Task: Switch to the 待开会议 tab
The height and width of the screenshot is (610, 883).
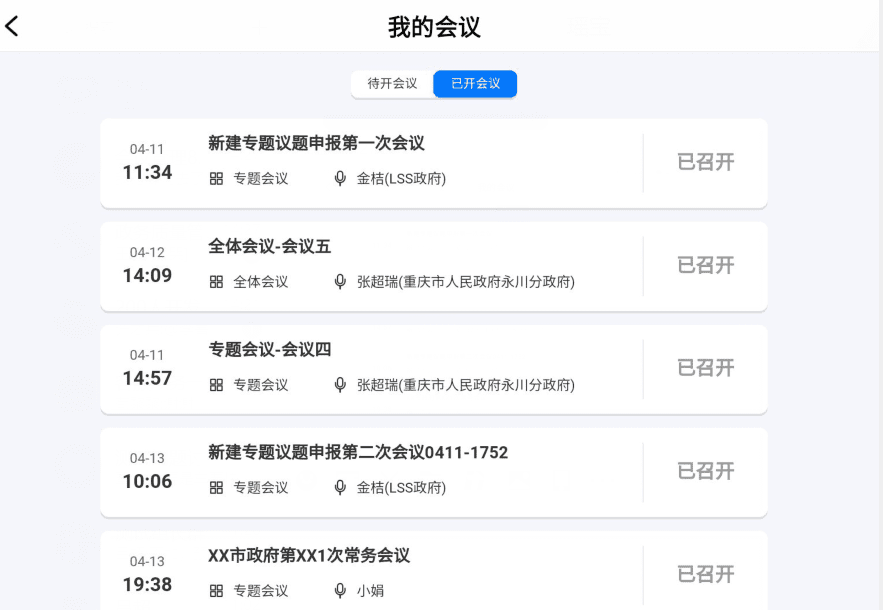Action: [392, 84]
